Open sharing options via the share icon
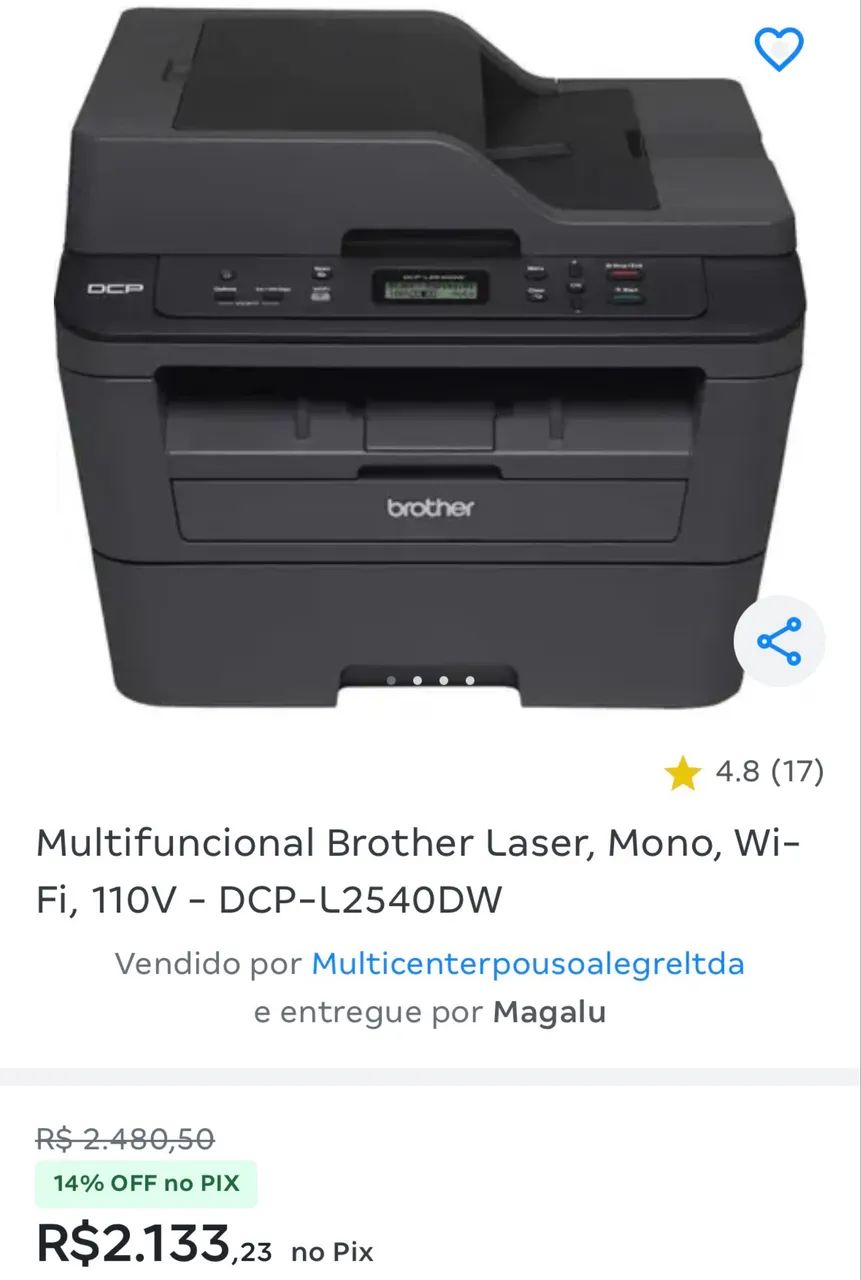This screenshot has width=861, height=1280. click(x=778, y=640)
